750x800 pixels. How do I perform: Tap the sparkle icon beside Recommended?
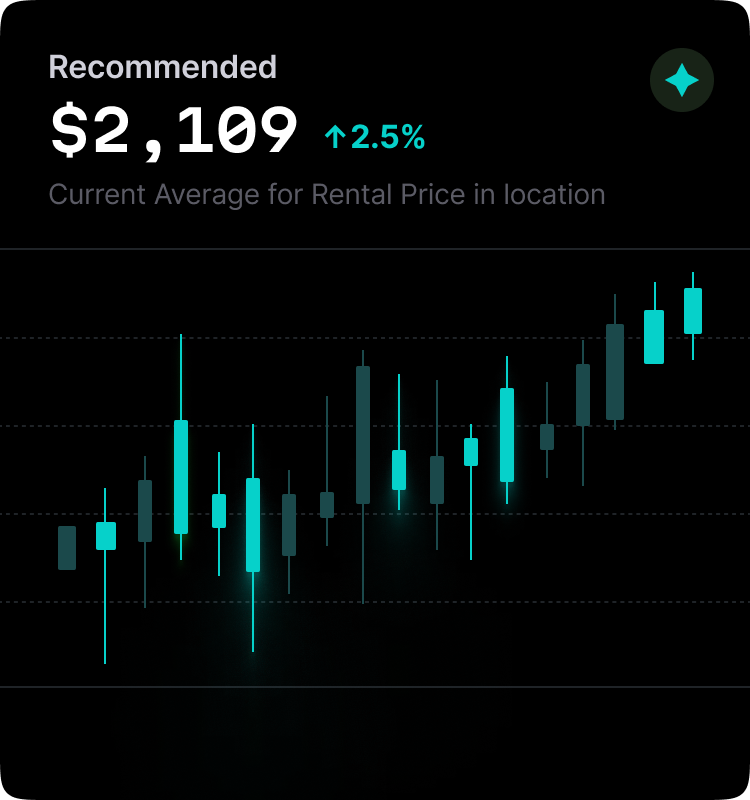pyautogui.click(x=682, y=80)
